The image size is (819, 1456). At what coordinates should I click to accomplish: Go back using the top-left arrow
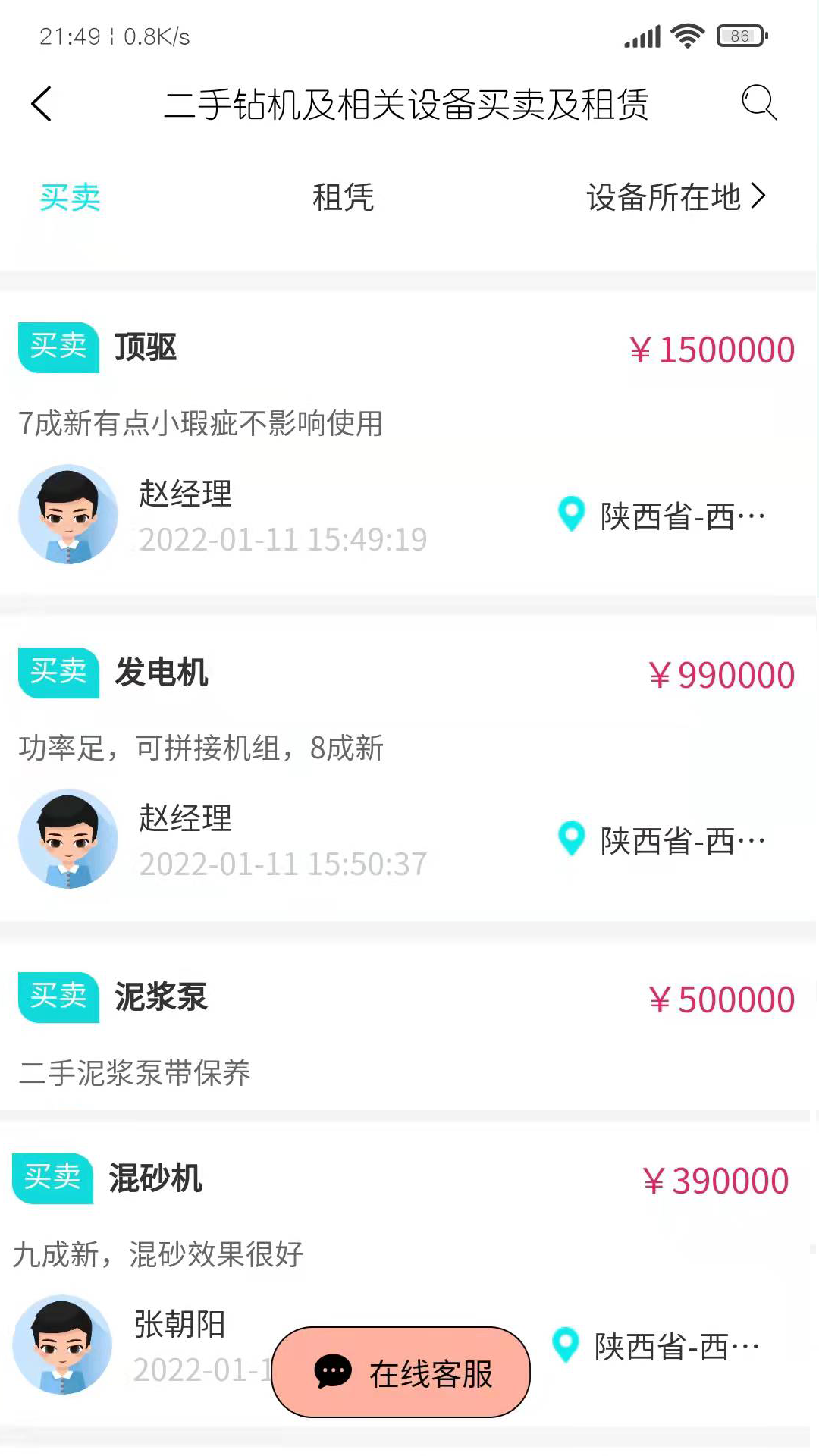[x=42, y=104]
